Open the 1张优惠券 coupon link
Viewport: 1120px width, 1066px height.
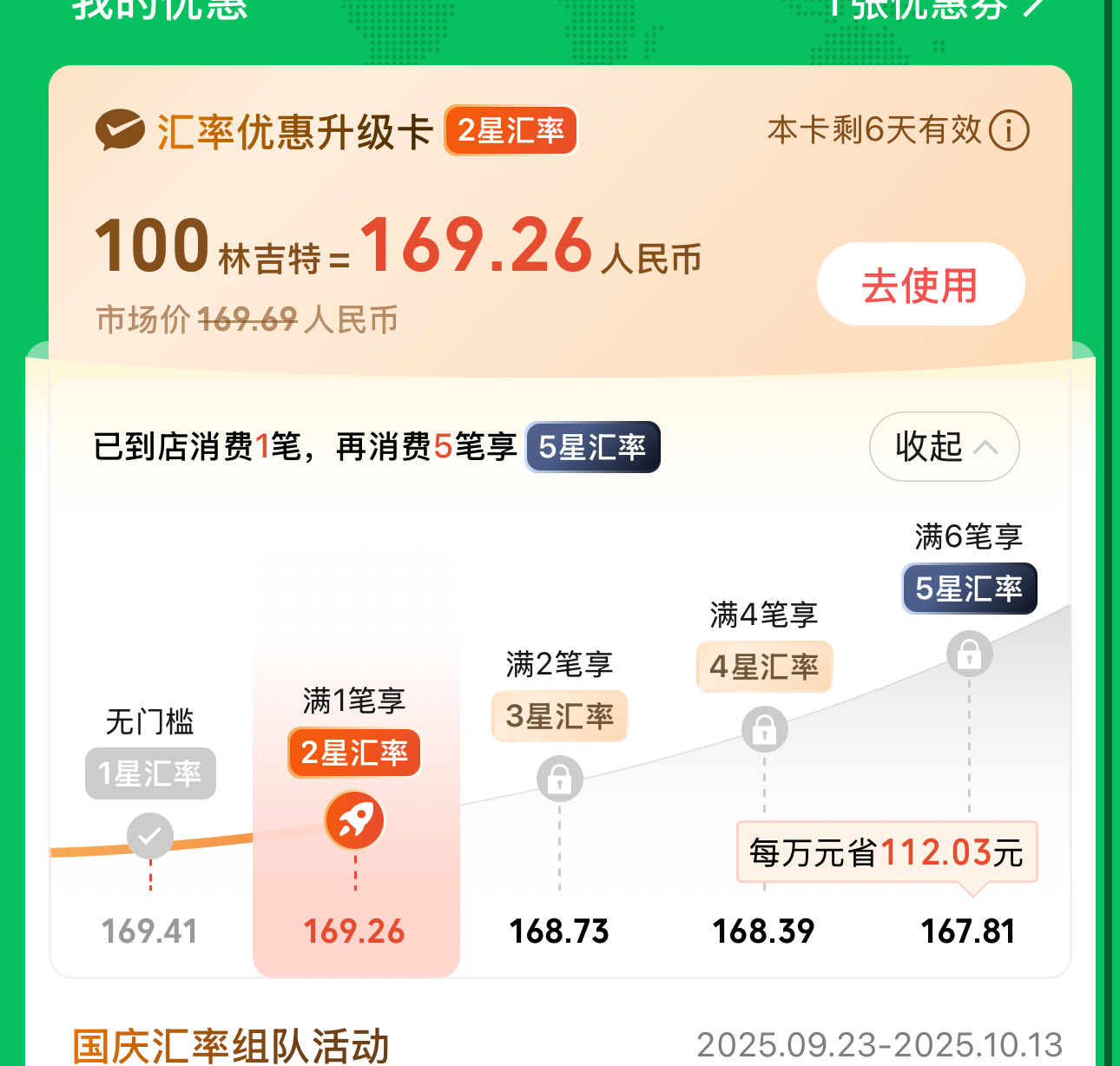tap(933, 9)
